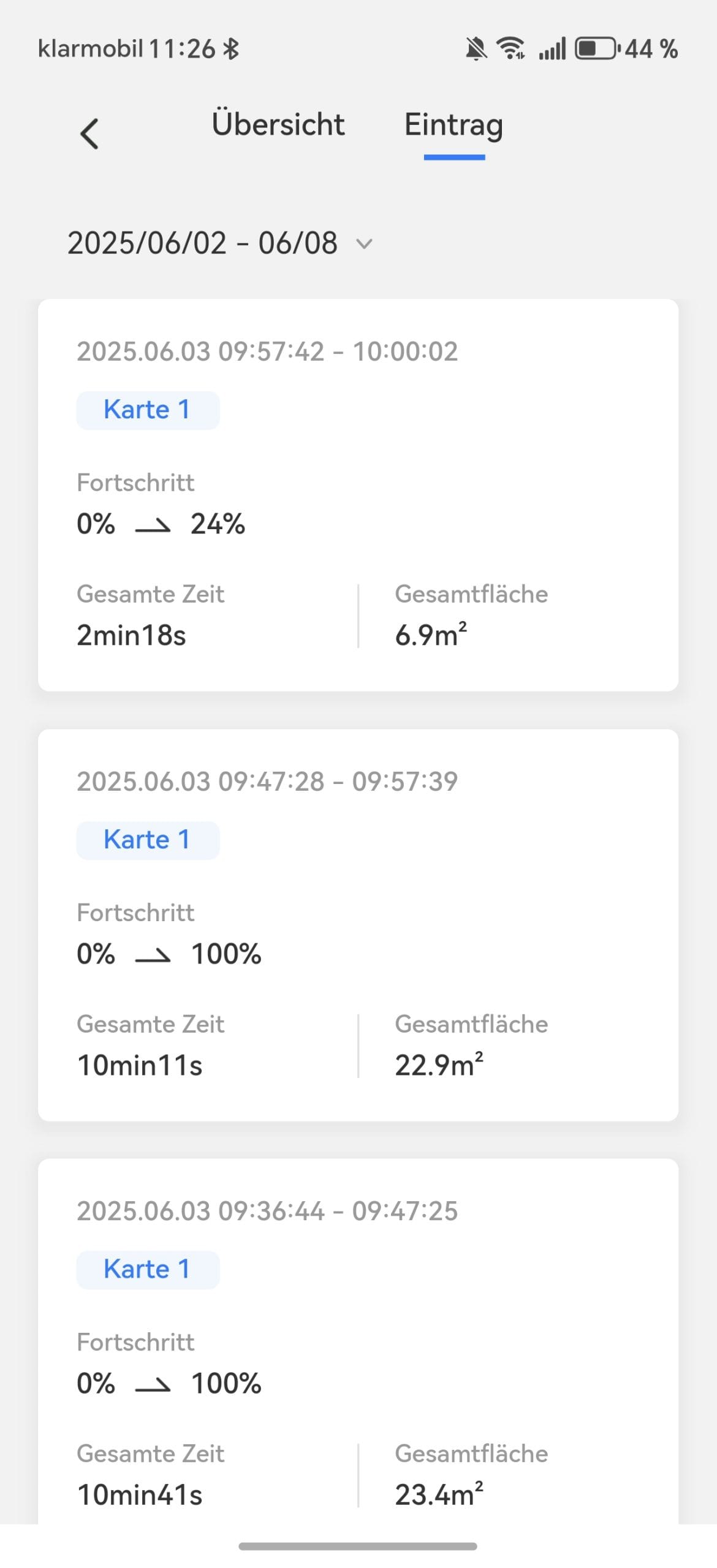Image resolution: width=717 pixels, height=1568 pixels.
Task: Open the entry from 09:36:44 - 09:47:25
Action: [x=358, y=1341]
